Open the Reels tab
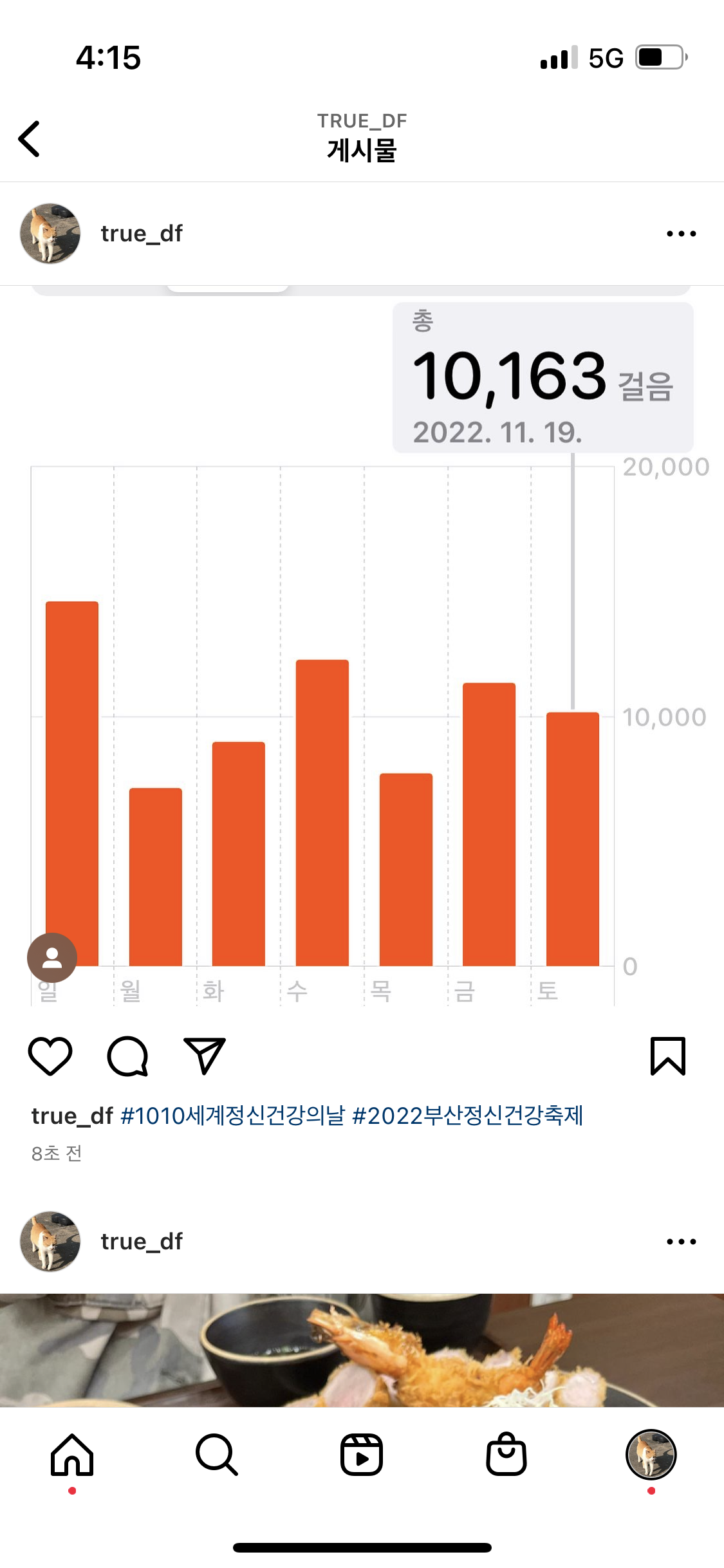The image size is (724, 1568). point(362,1455)
